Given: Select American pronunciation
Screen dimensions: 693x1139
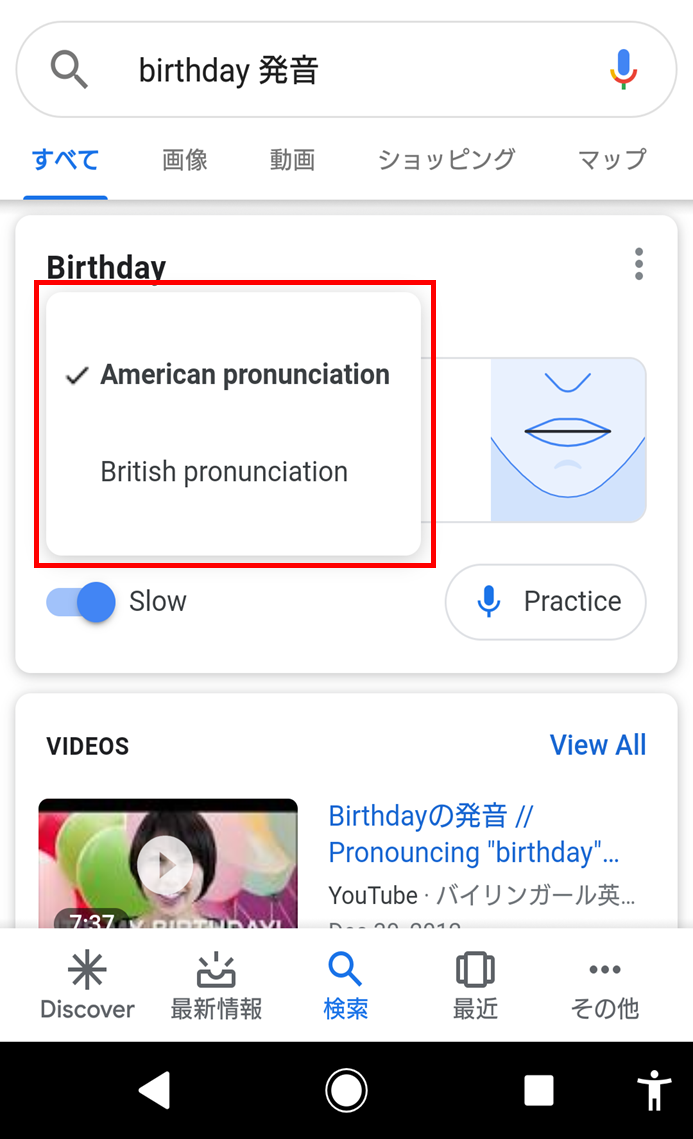Looking at the screenshot, I should (244, 375).
